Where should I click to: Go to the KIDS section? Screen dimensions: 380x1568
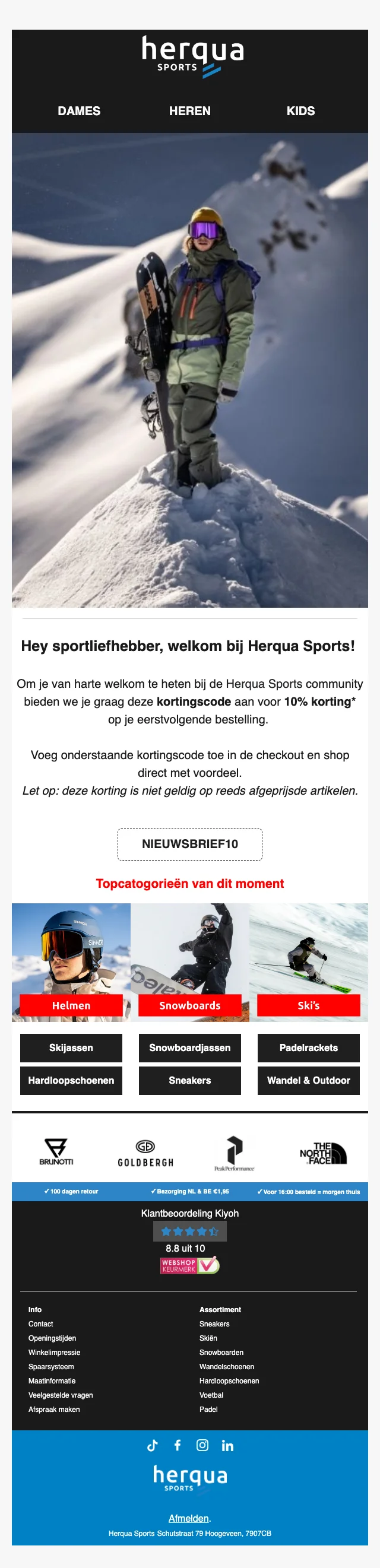click(x=301, y=111)
